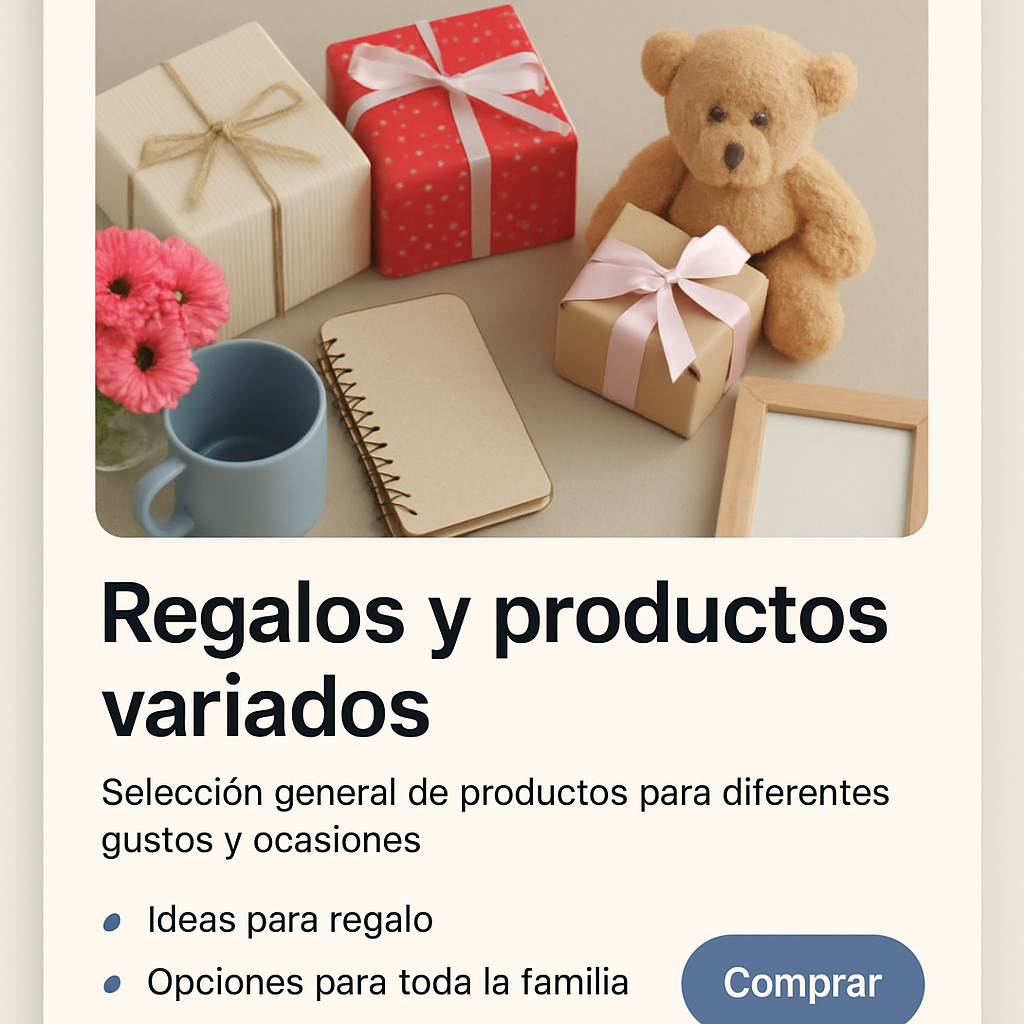Tap the Comprar button
This screenshot has height=1024, width=1024.
pos(802,982)
